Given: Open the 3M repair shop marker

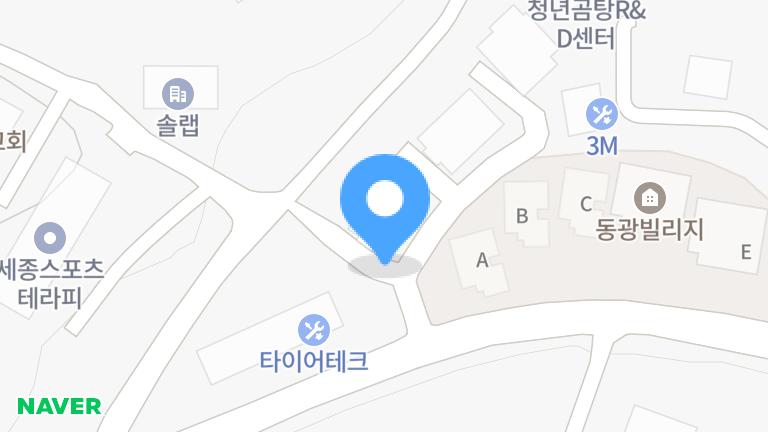Looking at the screenshot, I should click(x=601, y=114).
